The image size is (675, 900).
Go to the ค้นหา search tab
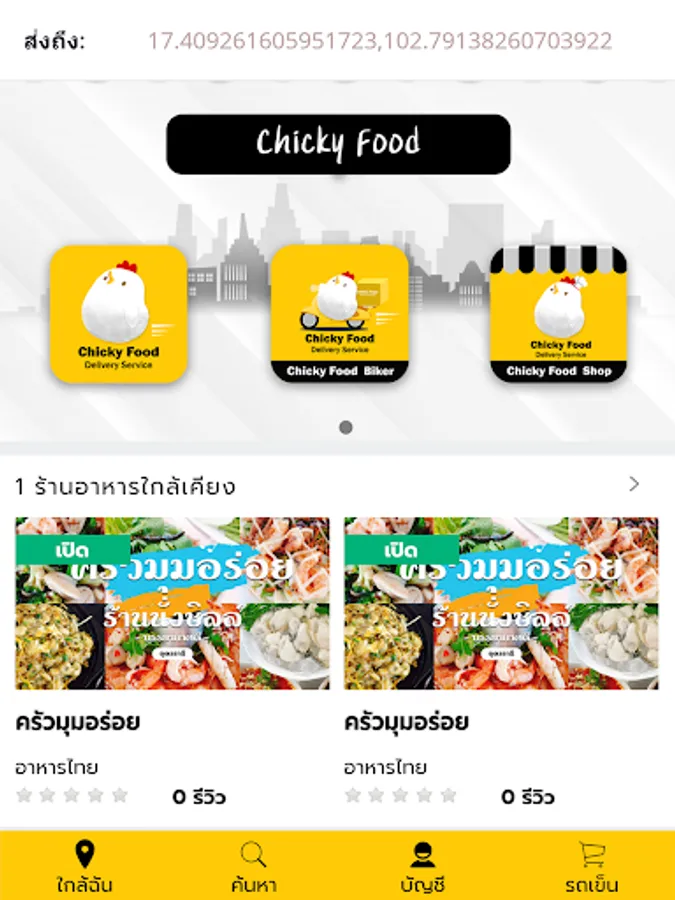(x=253, y=866)
